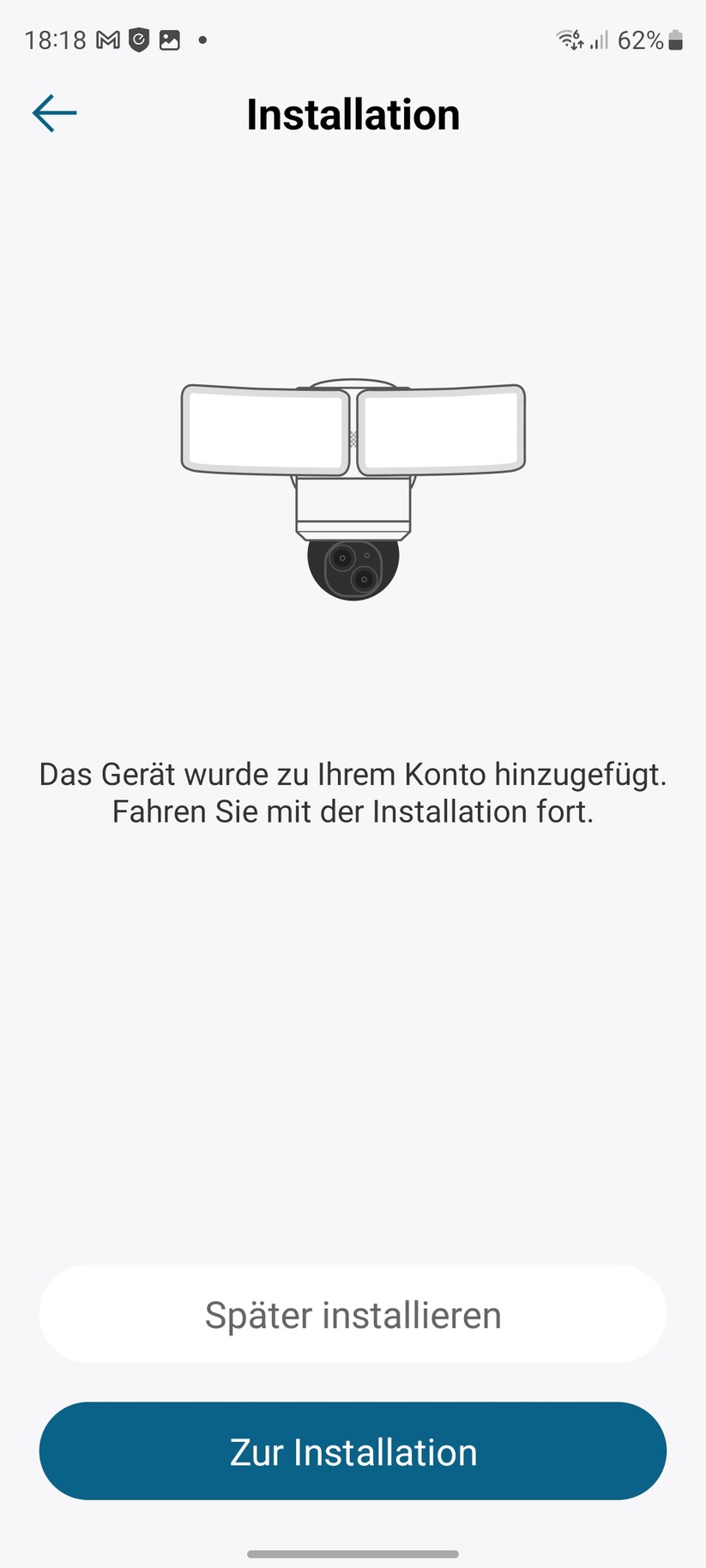Tap the screenshot gallery icon in status bar

tap(168, 39)
